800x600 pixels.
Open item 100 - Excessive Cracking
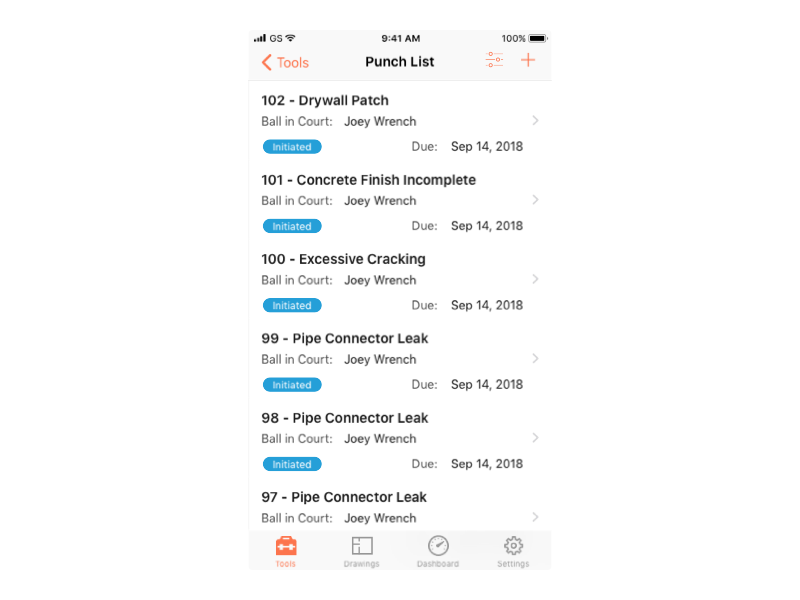tap(400, 280)
